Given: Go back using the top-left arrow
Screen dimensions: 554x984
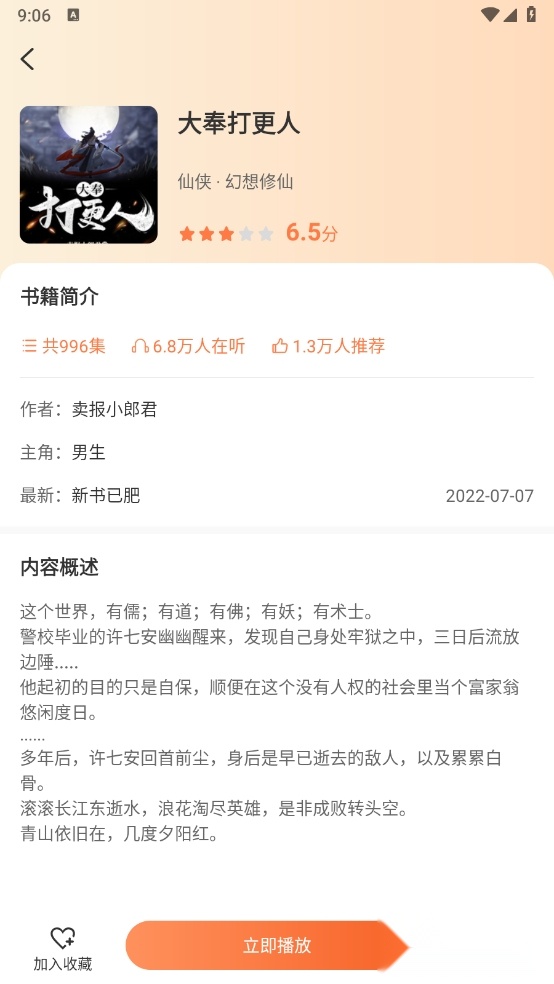Looking at the screenshot, I should pos(28,59).
